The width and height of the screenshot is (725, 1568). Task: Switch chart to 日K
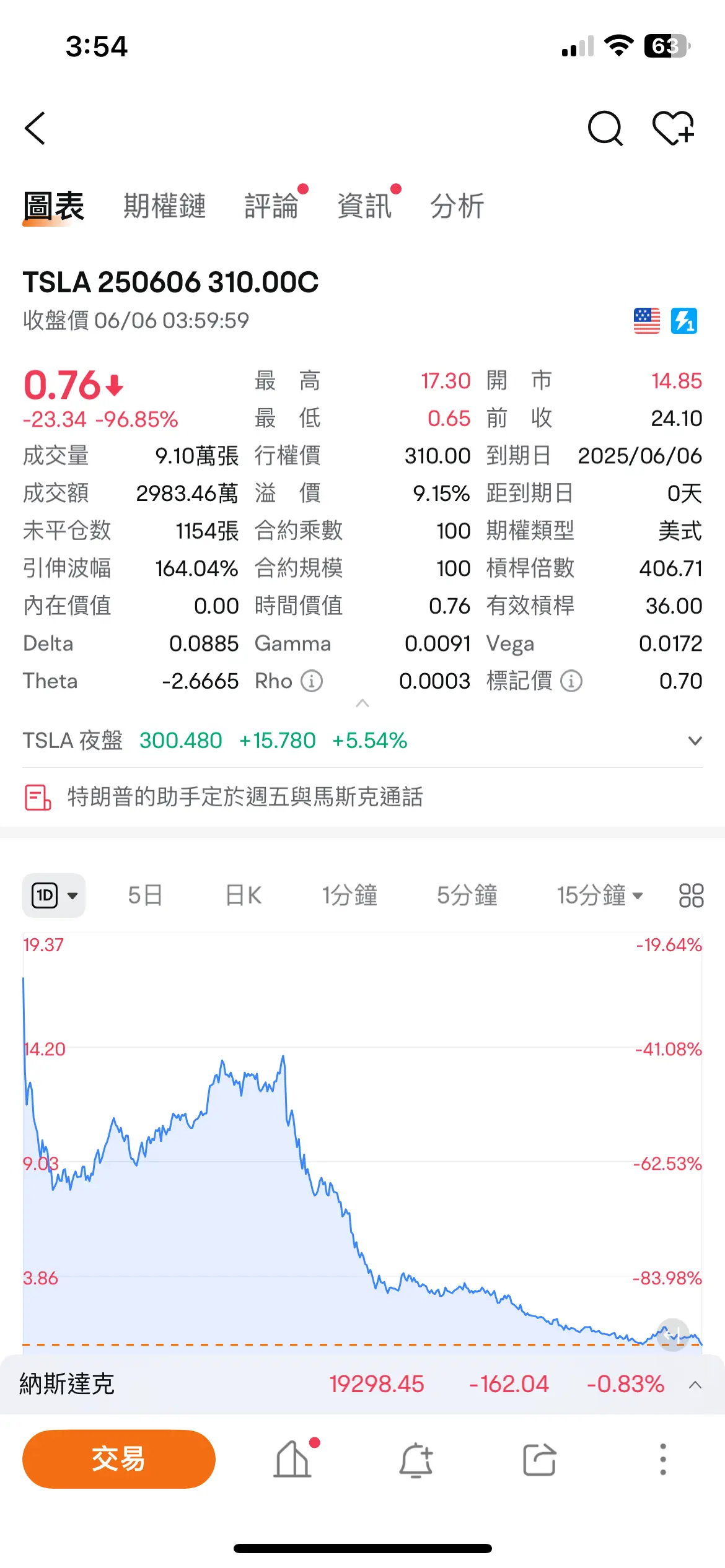tap(244, 895)
